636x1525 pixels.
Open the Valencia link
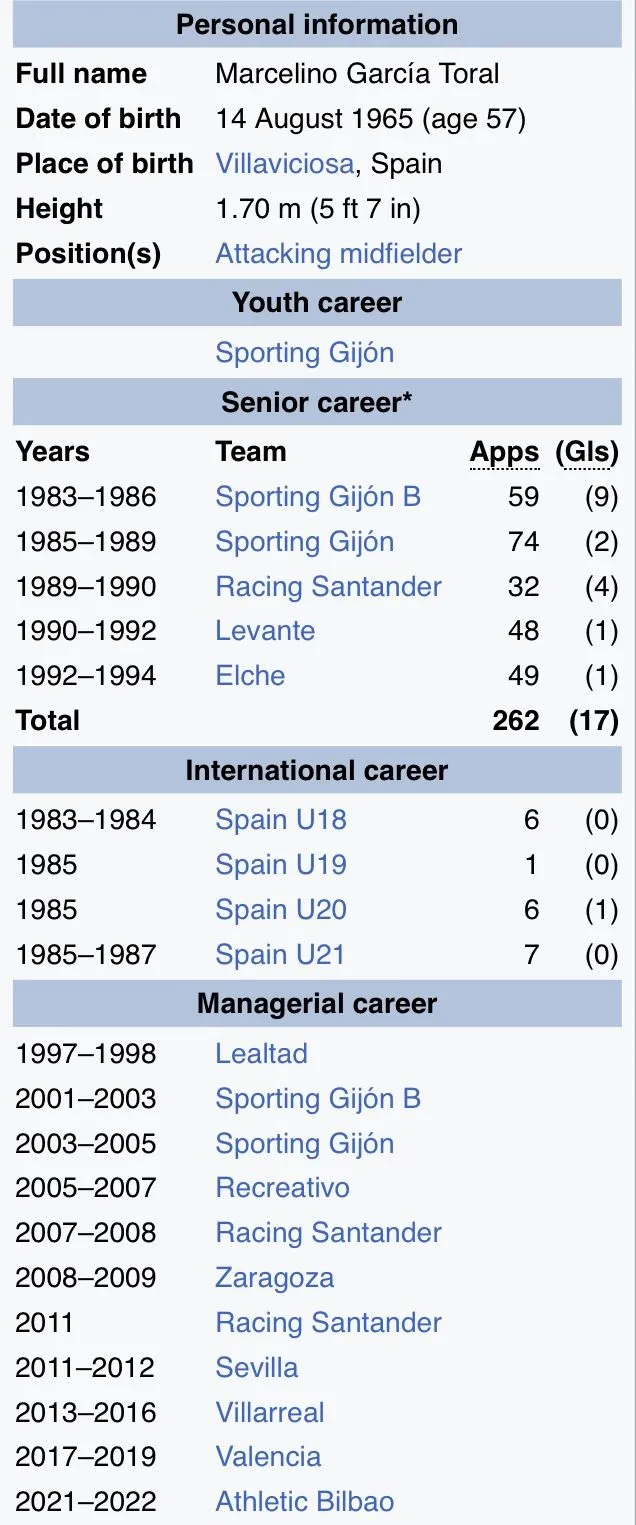tap(268, 1457)
